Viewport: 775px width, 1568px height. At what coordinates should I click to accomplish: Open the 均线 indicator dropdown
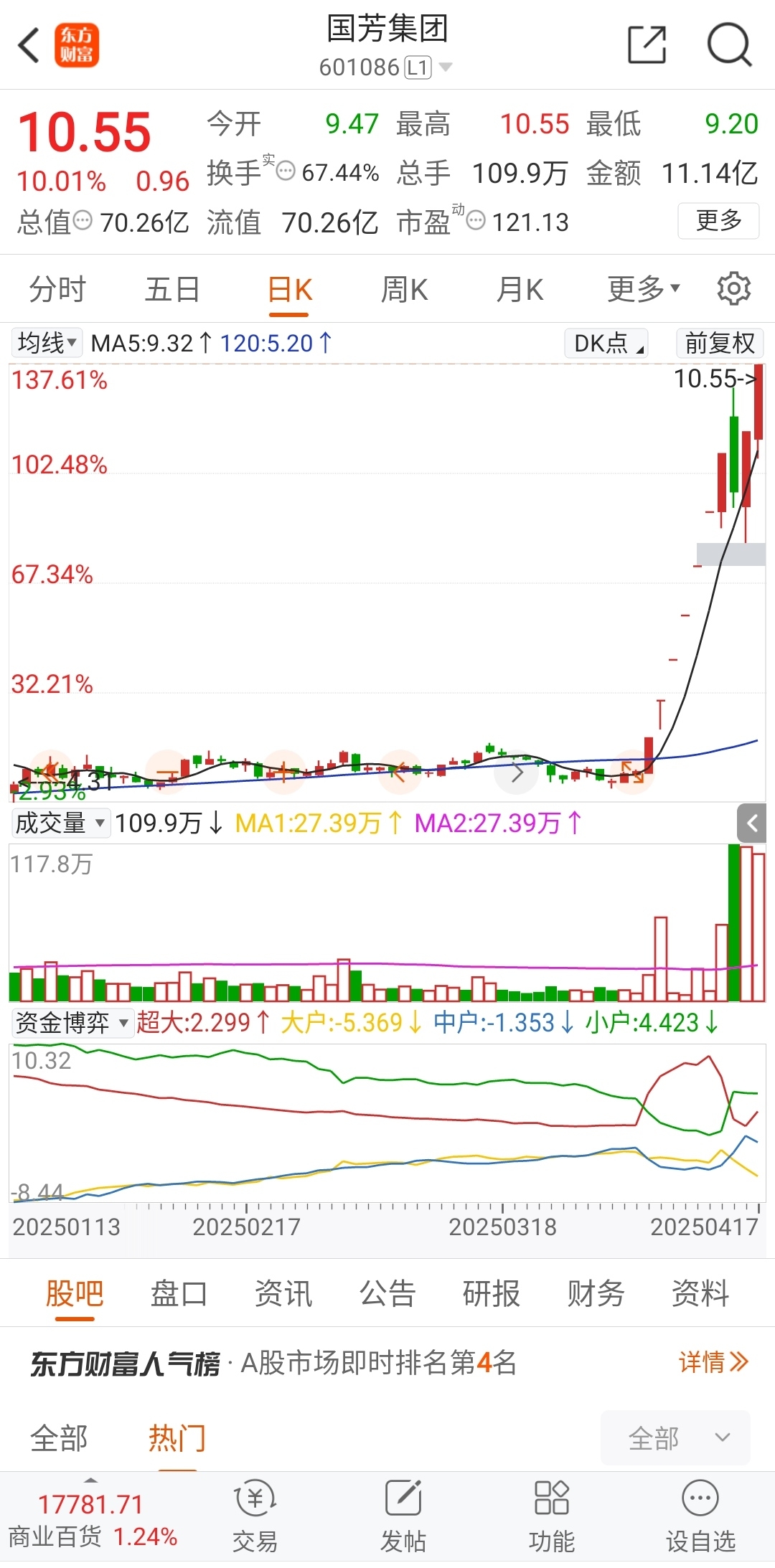point(47,343)
